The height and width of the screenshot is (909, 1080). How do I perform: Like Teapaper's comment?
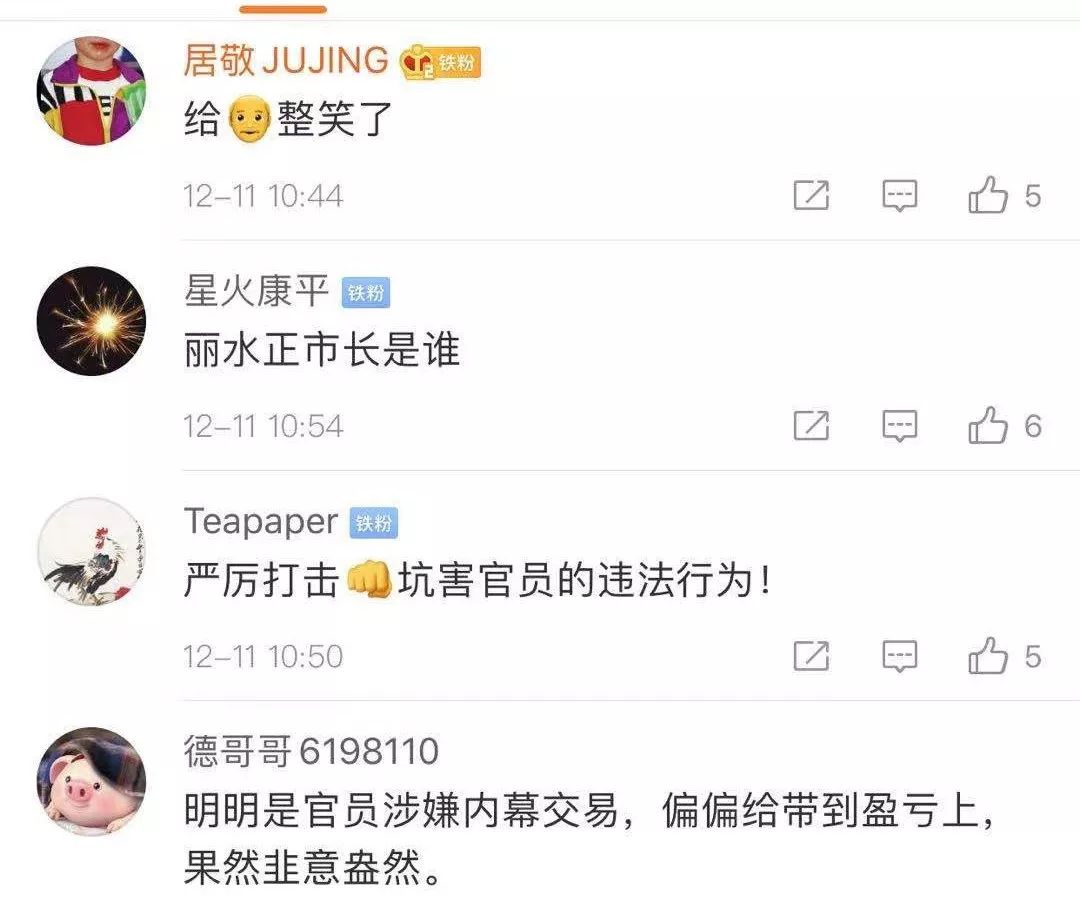(988, 657)
